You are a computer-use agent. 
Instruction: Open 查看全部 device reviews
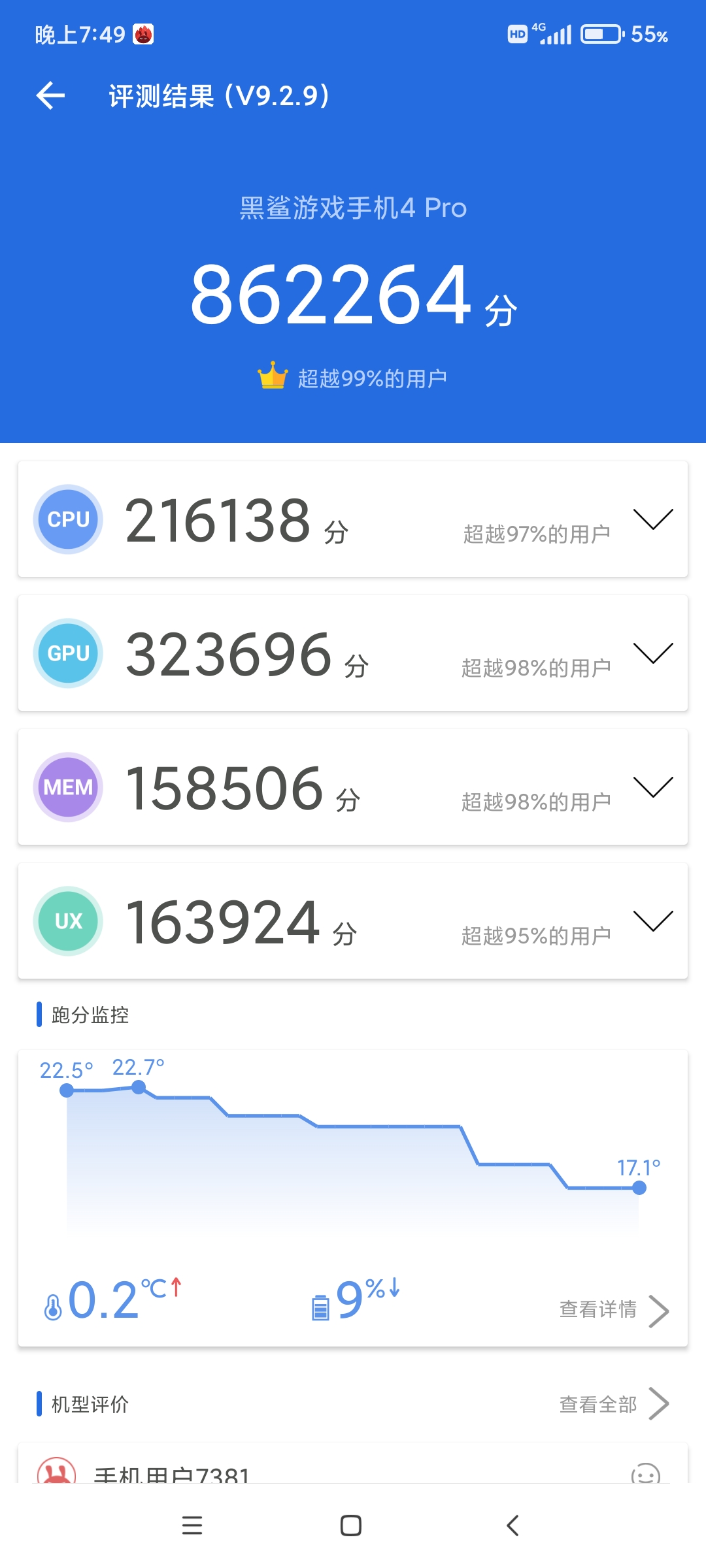coord(614,1404)
